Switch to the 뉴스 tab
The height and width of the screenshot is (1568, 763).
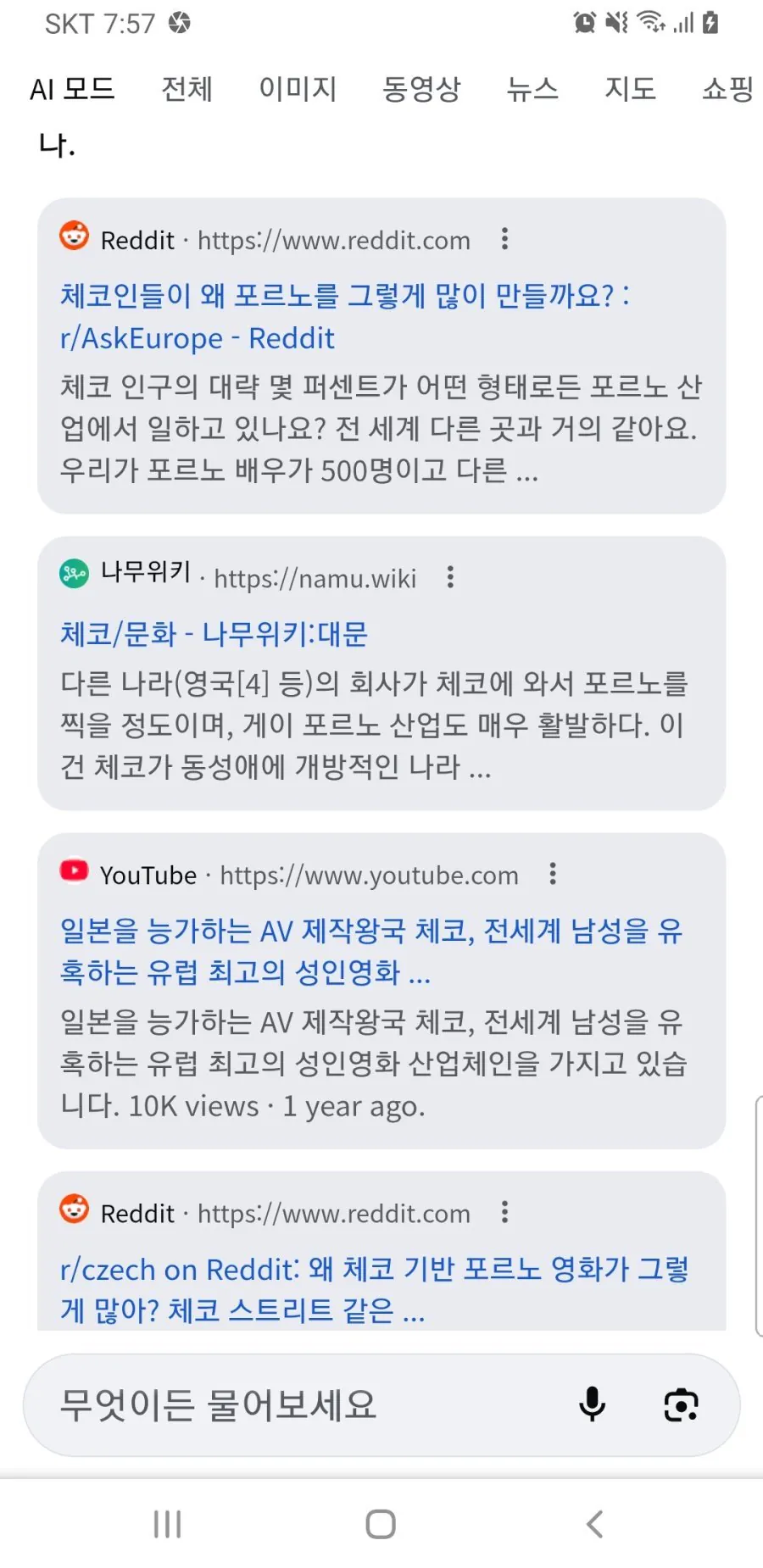pyautogui.click(x=532, y=89)
